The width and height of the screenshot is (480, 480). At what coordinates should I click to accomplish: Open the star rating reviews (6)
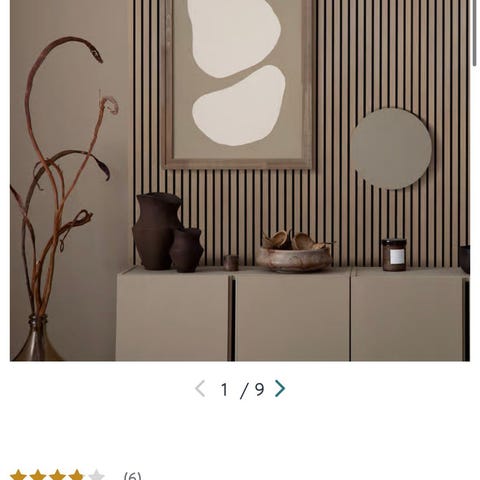tap(76, 475)
